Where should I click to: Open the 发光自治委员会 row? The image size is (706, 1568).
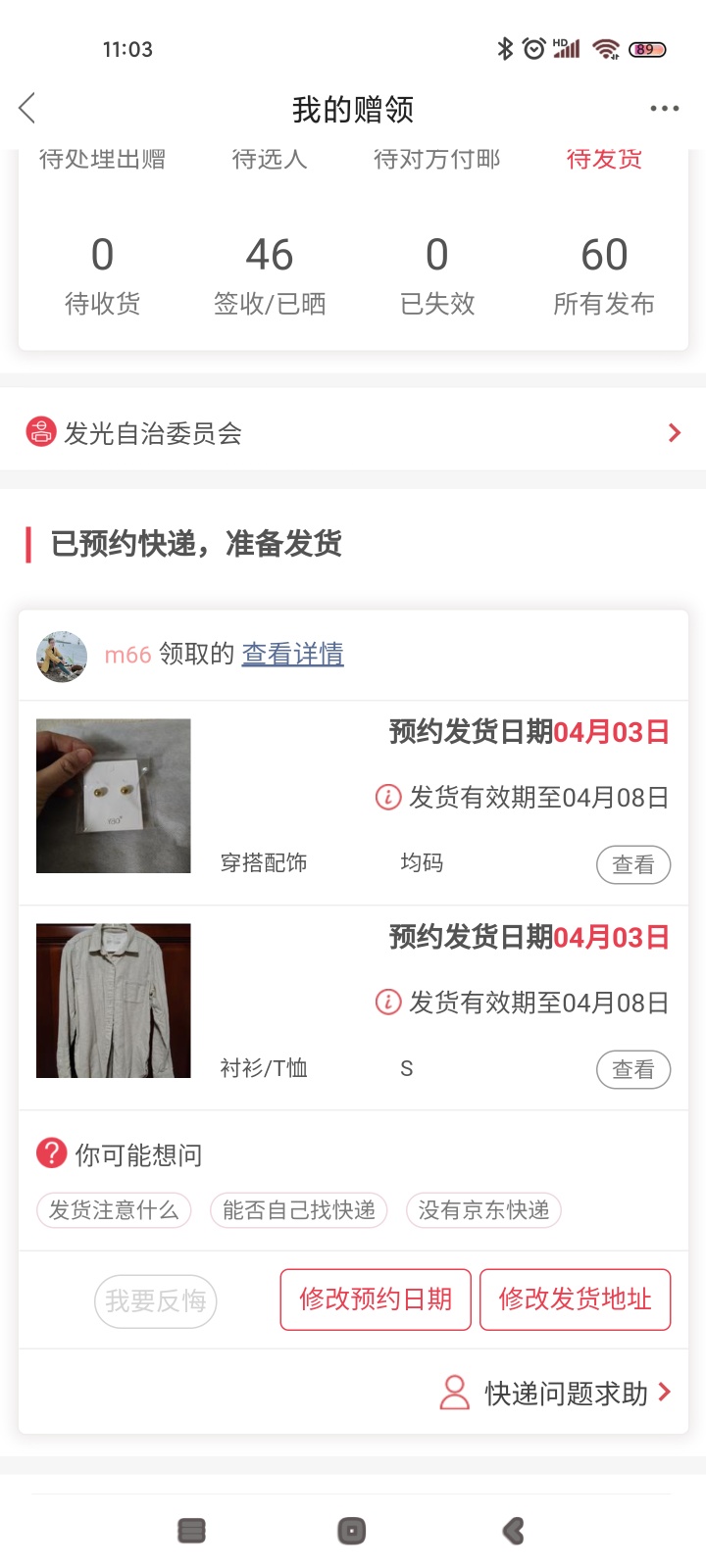(353, 432)
